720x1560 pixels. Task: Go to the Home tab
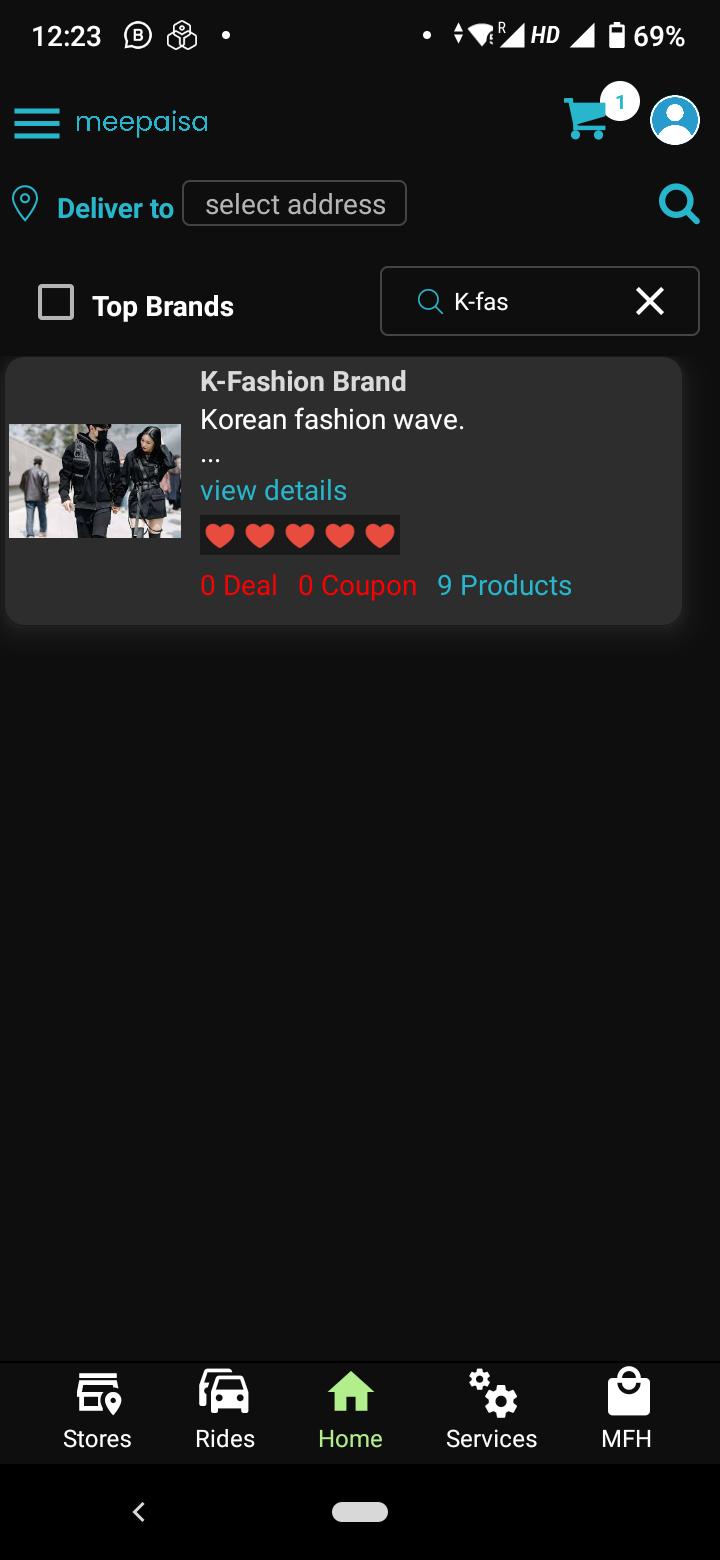tap(350, 1412)
